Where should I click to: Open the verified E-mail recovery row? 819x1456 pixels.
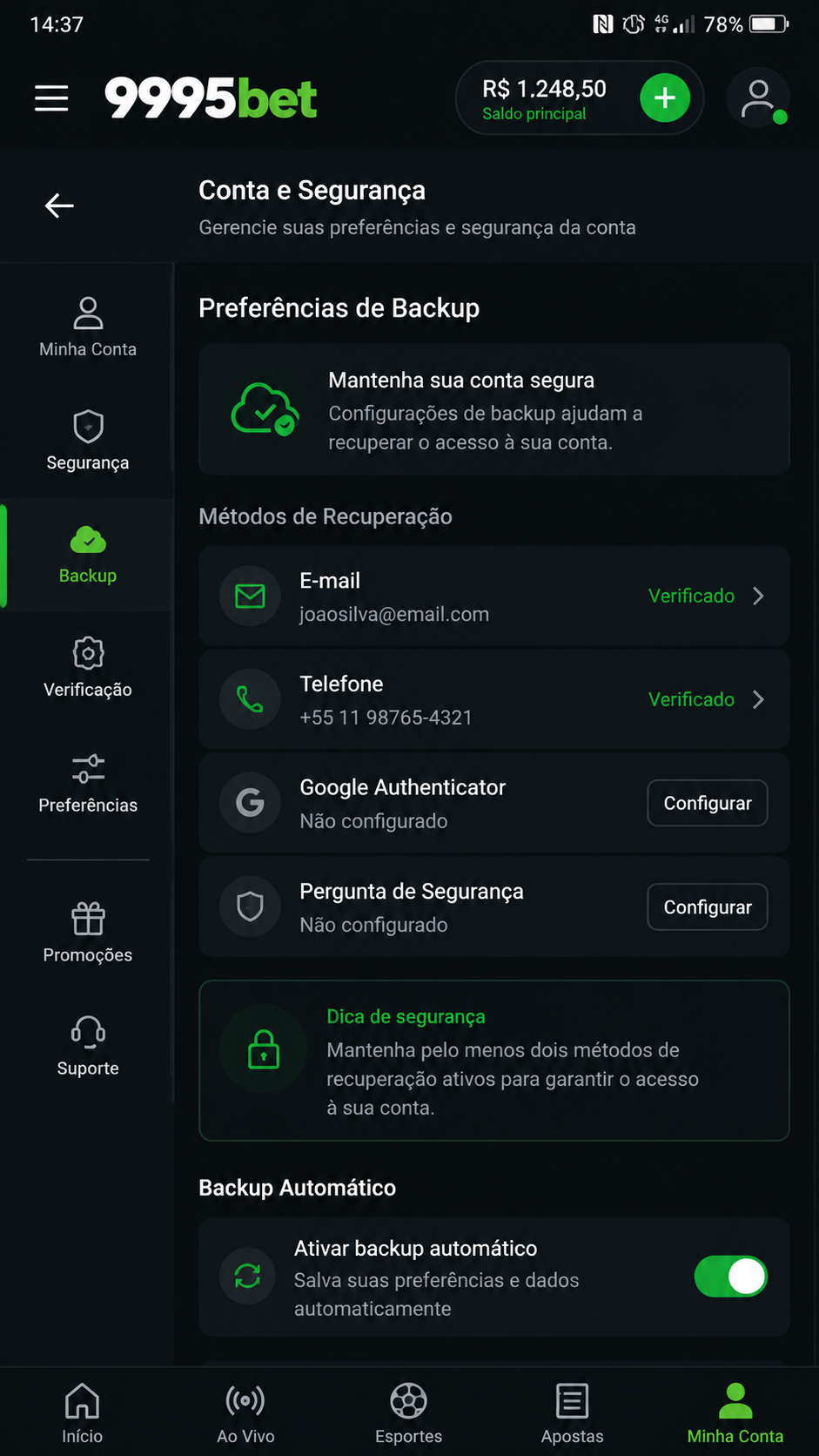pos(494,597)
